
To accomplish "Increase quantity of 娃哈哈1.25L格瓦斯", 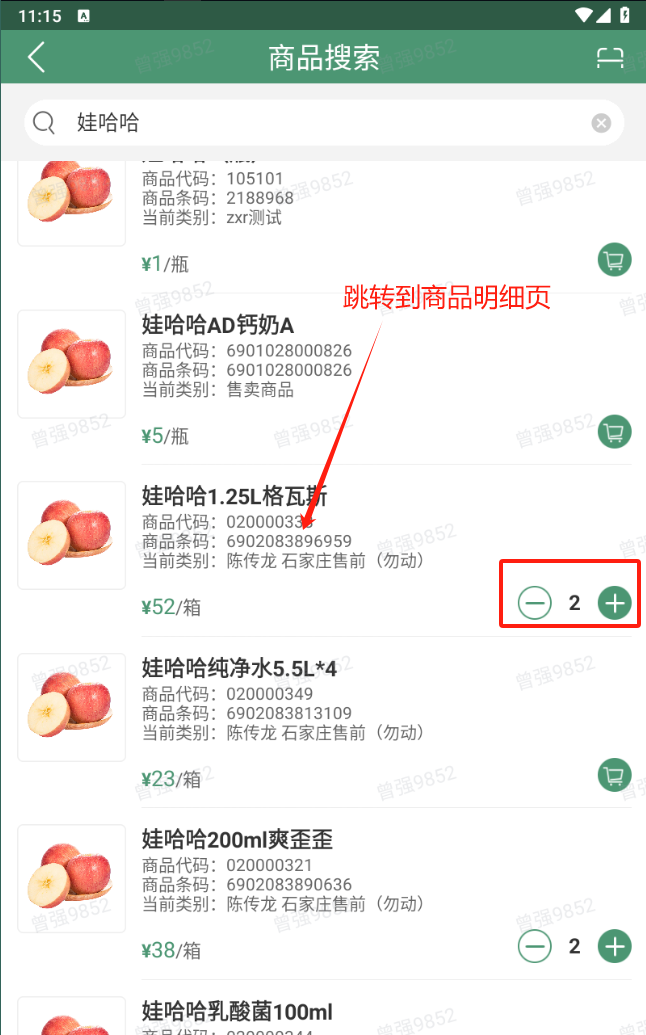I will 615,603.
